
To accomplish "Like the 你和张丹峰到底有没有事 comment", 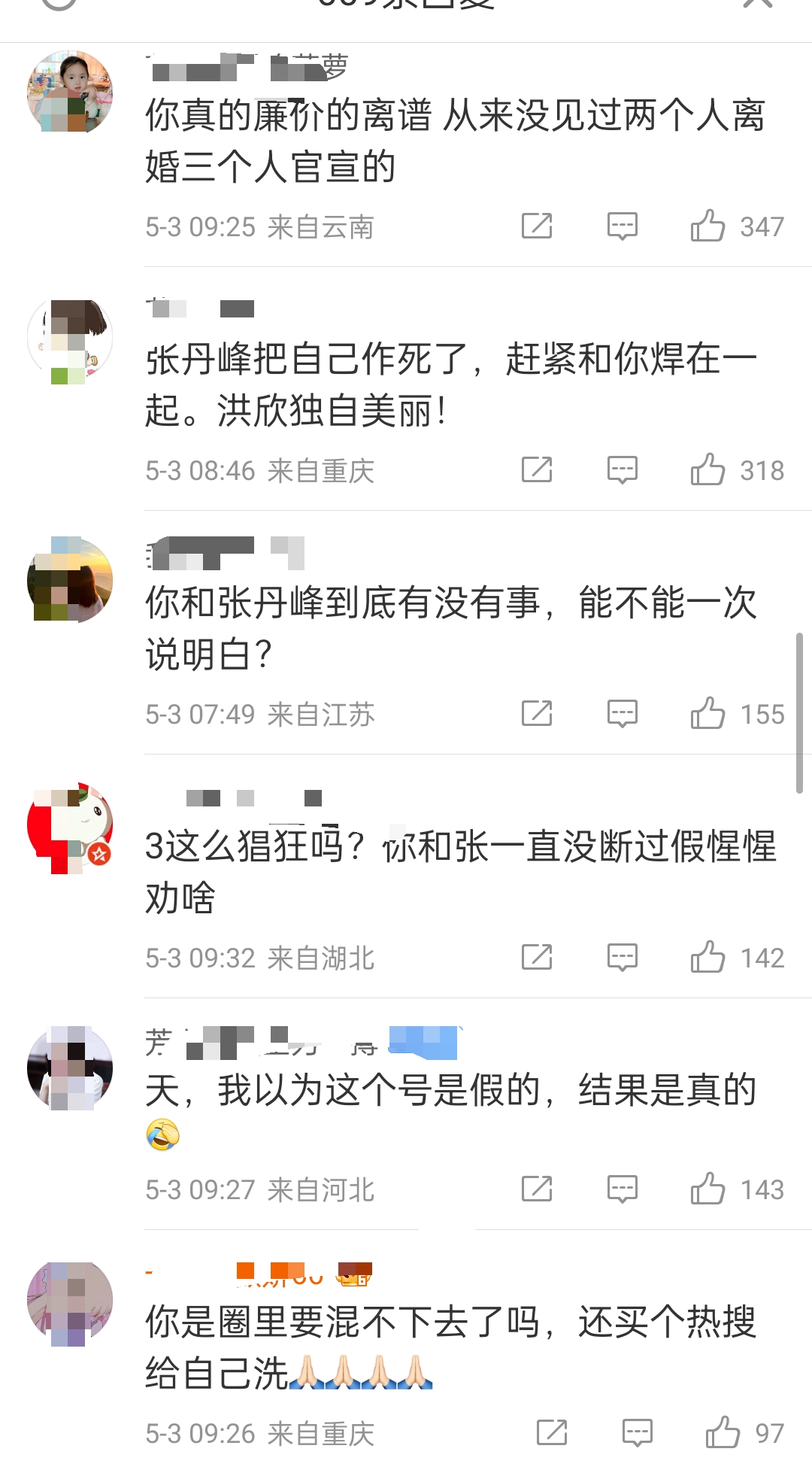I will click(707, 713).
